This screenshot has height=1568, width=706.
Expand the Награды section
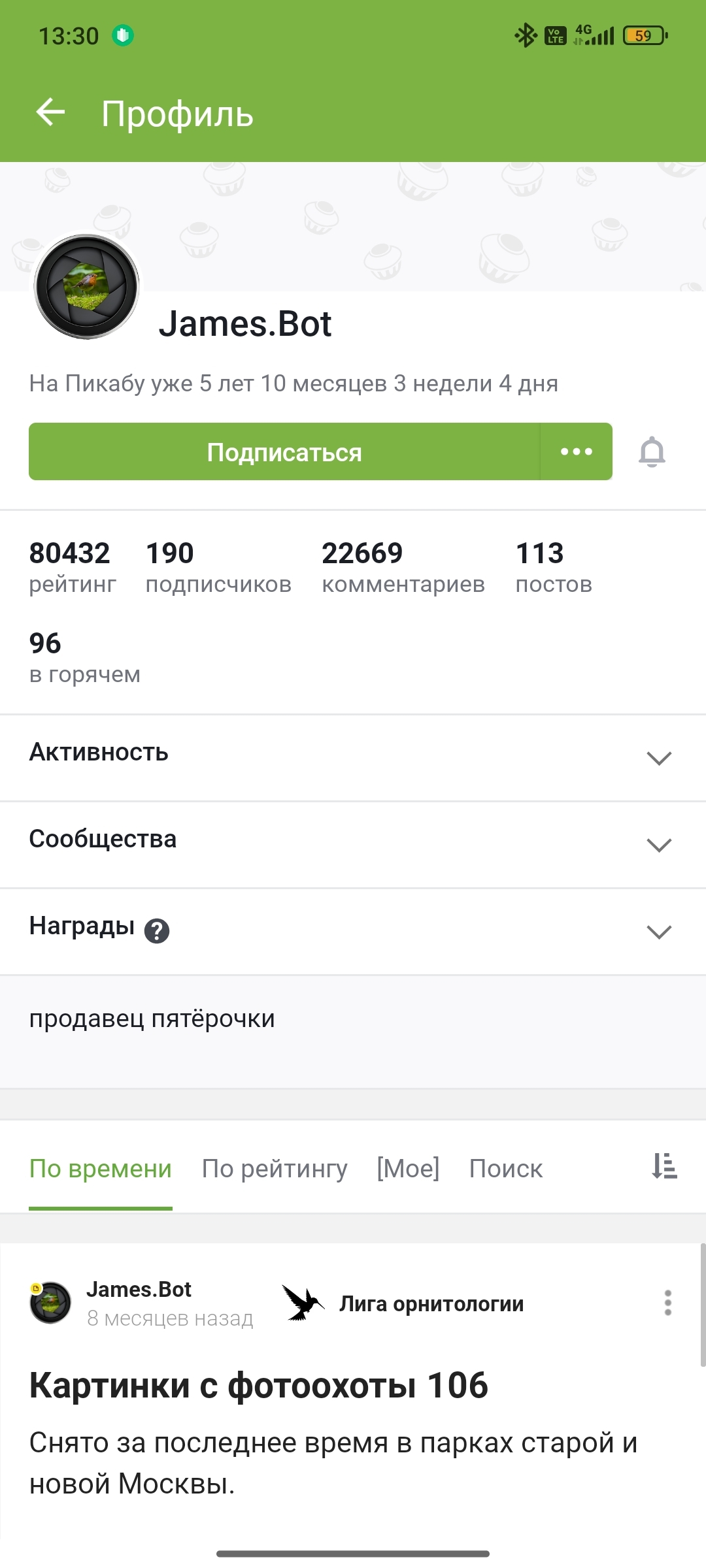pyautogui.click(x=658, y=932)
